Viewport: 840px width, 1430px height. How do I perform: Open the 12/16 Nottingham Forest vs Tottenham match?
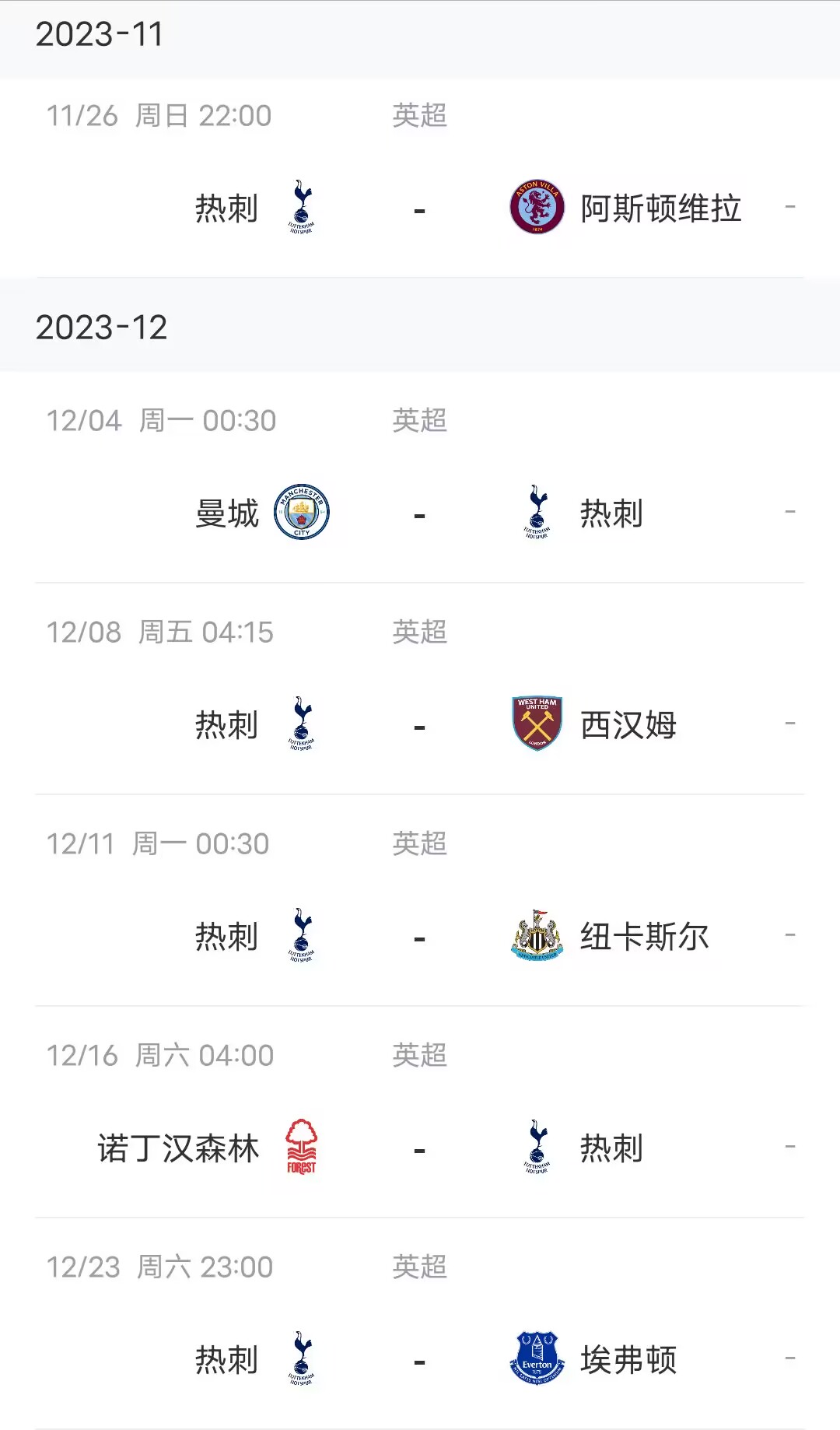point(420,1112)
